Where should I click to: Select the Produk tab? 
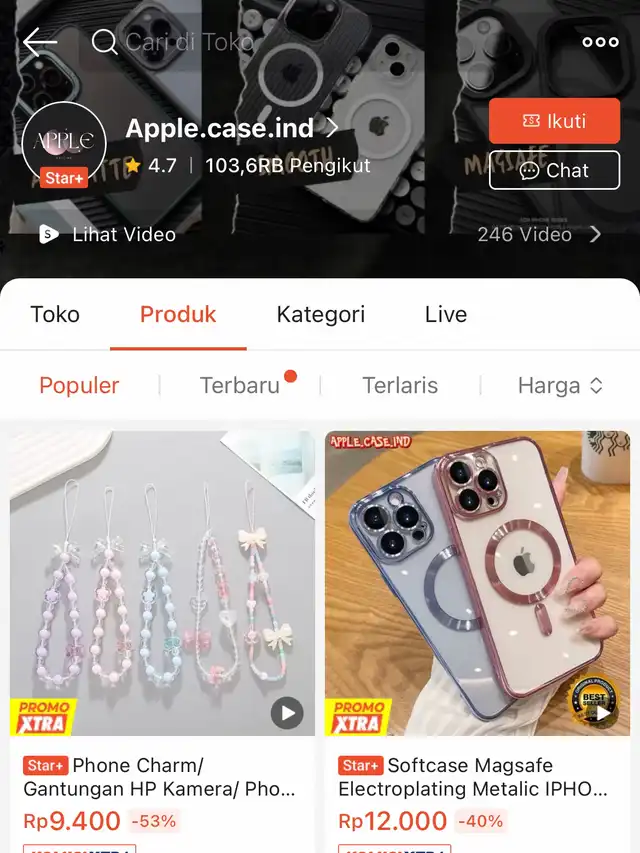[178, 314]
